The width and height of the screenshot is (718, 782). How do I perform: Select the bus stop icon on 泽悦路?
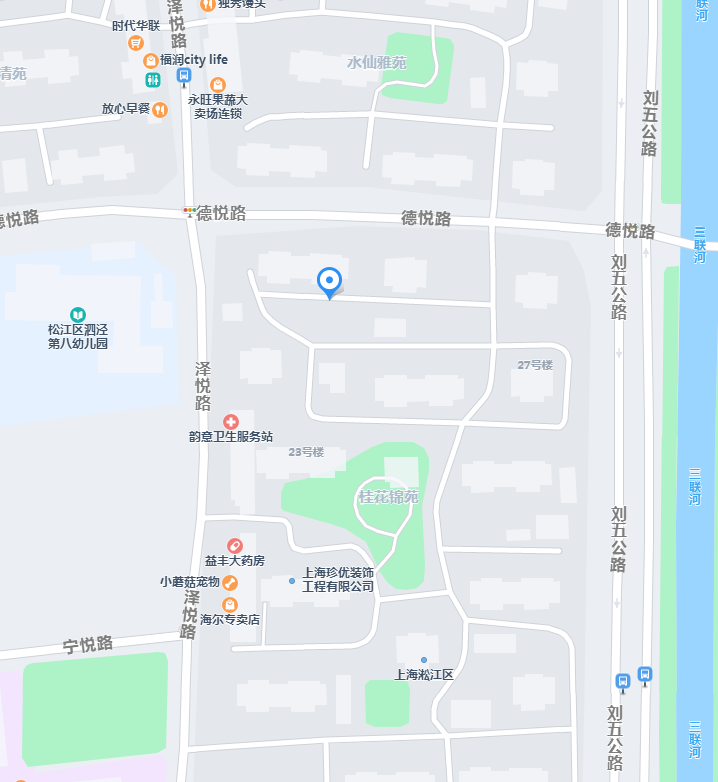[x=184, y=76]
